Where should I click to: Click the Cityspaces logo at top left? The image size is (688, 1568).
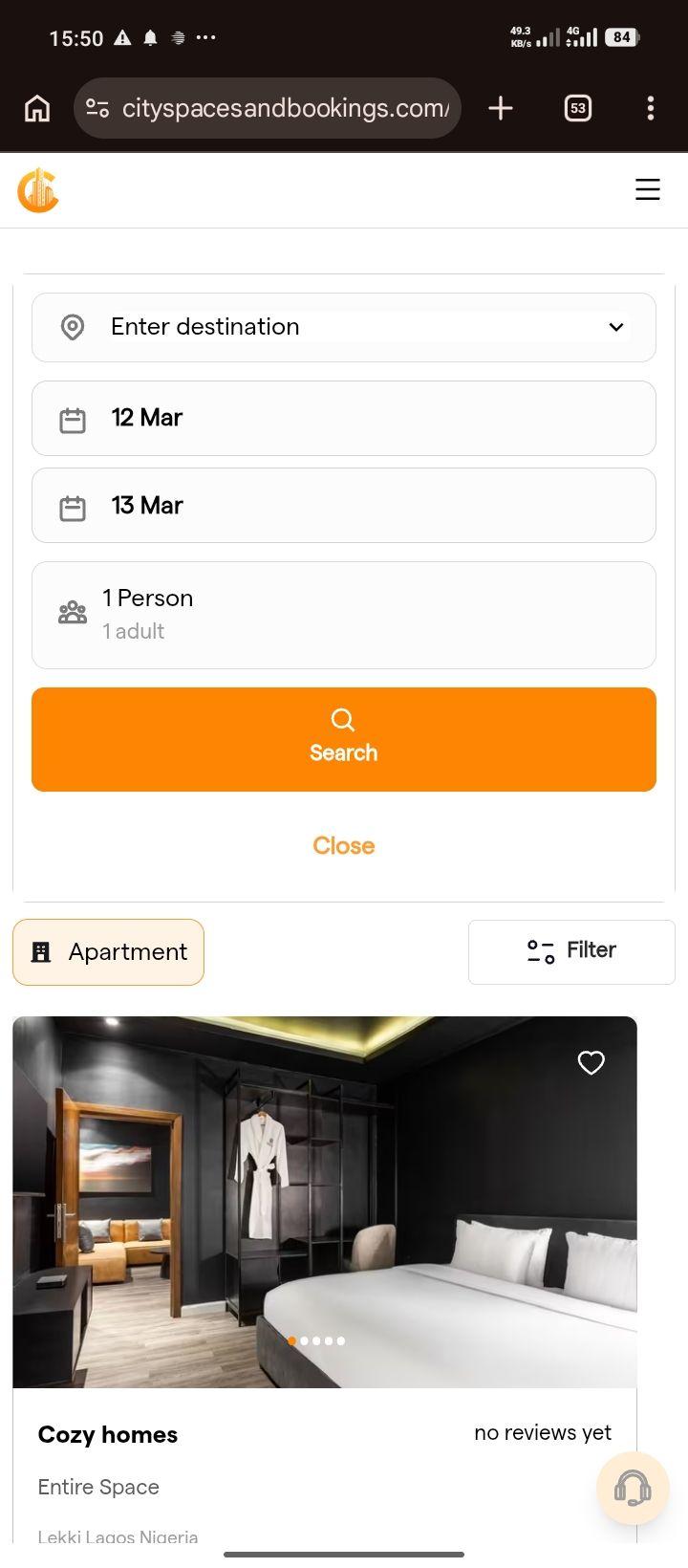click(x=38, y=189)
